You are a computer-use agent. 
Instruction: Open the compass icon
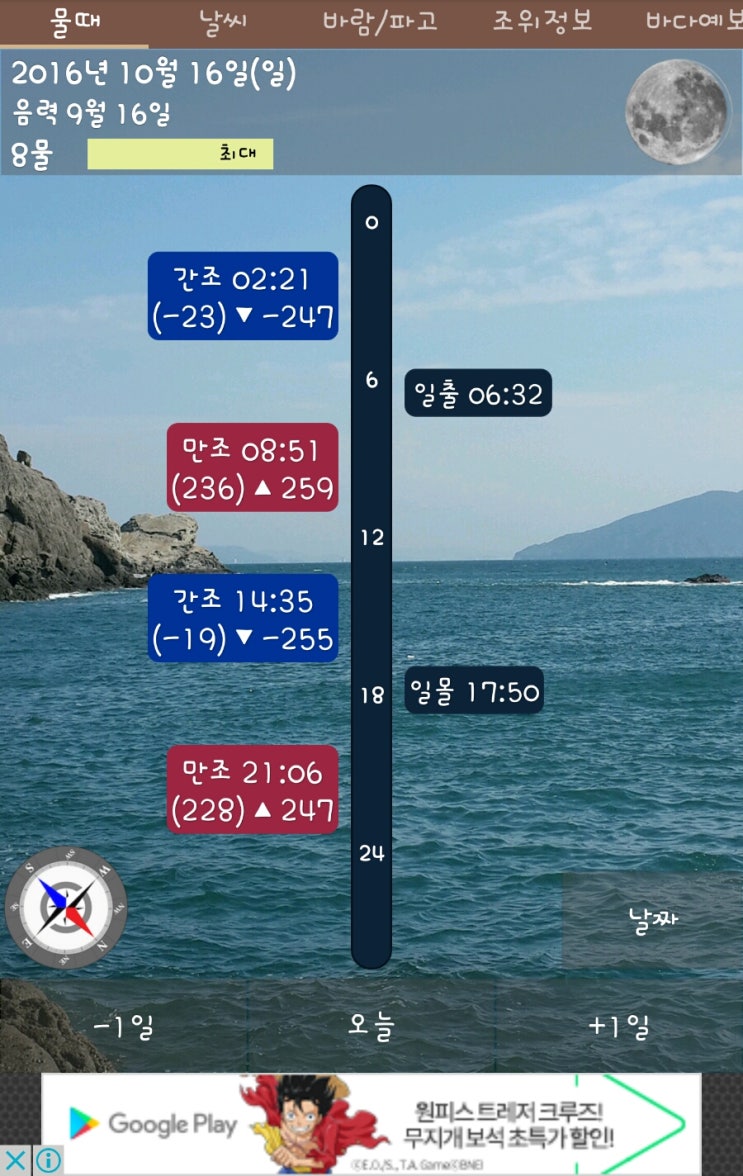pyautogui.click(x=66, y=907)
